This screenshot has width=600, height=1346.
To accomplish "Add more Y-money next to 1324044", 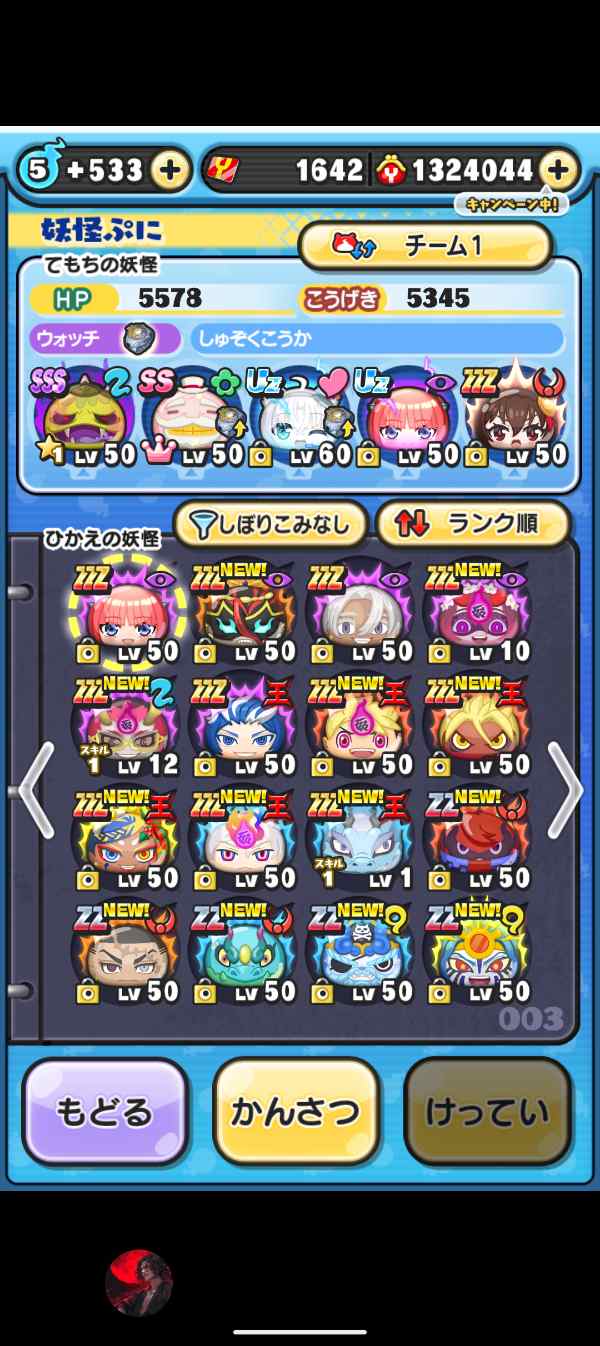I will click(558, 170).
